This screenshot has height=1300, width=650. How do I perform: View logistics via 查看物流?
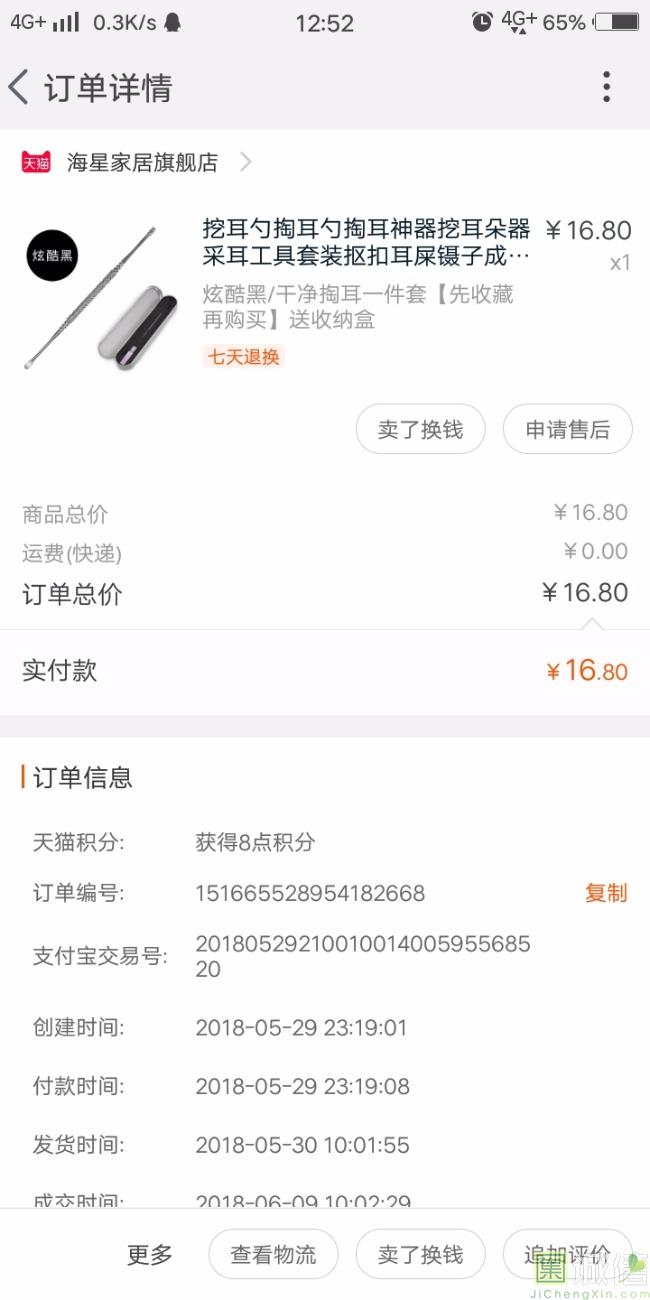click(273, 1254)
